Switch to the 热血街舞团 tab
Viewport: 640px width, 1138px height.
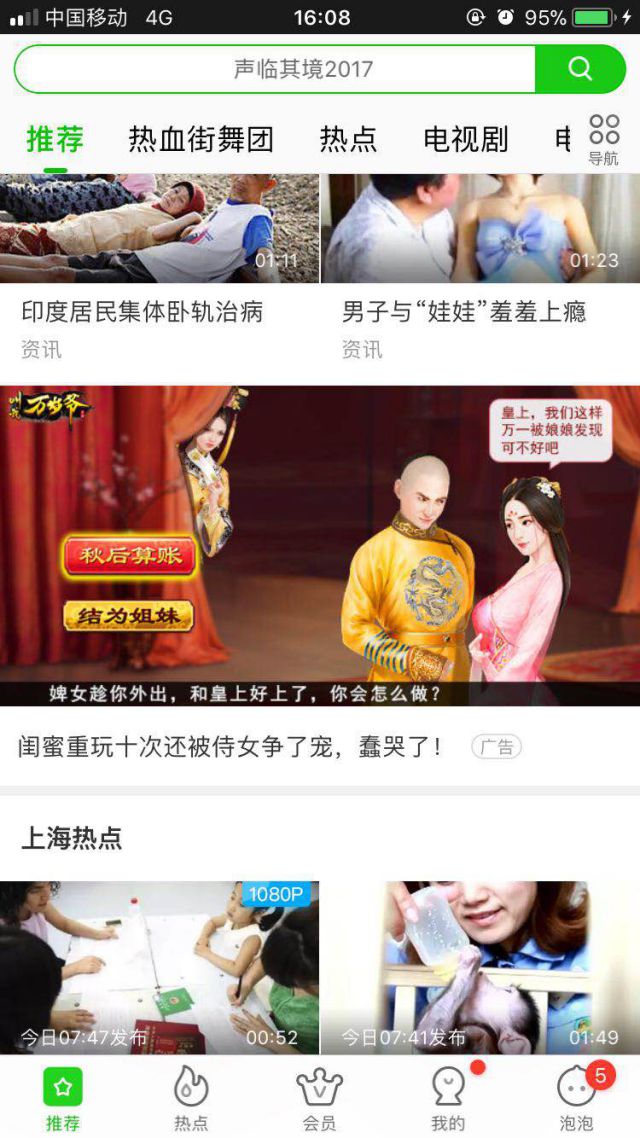pos(201,140)
